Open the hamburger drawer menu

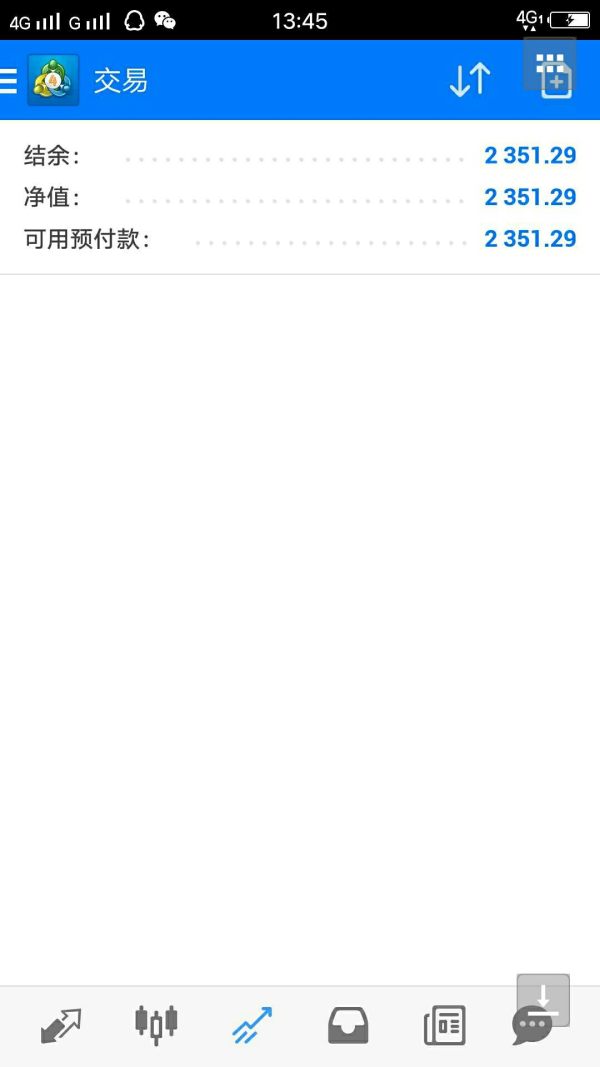pyautogui.click(x=9, y=80)
